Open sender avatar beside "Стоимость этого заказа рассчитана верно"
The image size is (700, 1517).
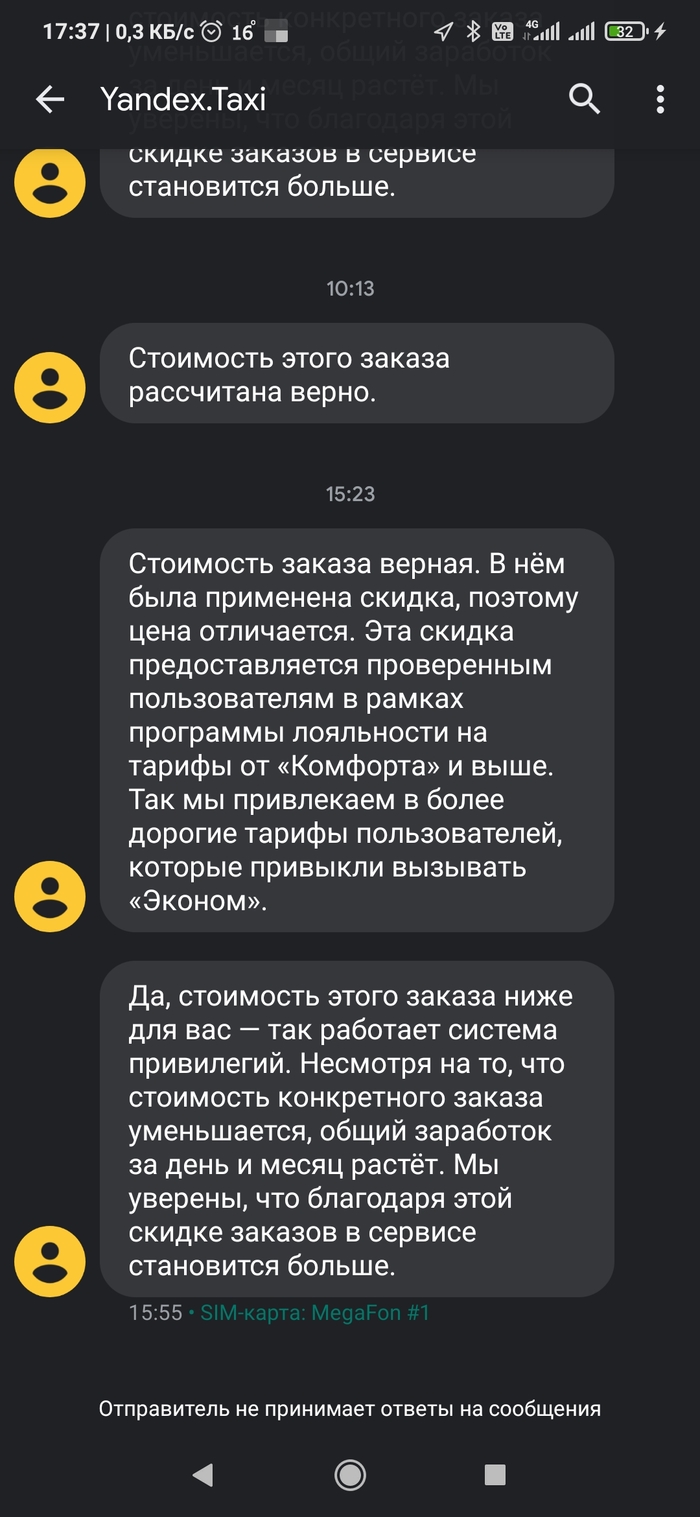pos(50,387)
